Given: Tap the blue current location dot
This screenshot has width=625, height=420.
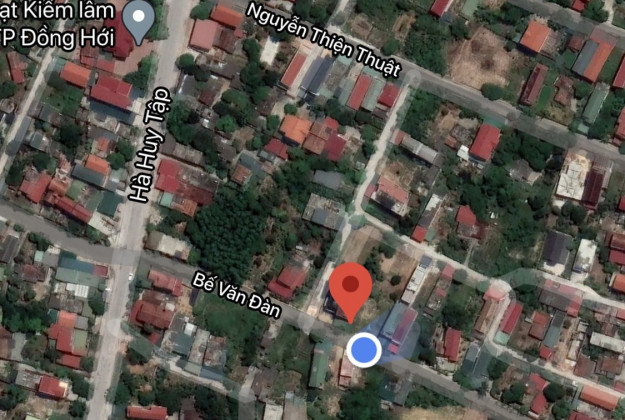Looking at the screenshot, I should coord(364,350).
